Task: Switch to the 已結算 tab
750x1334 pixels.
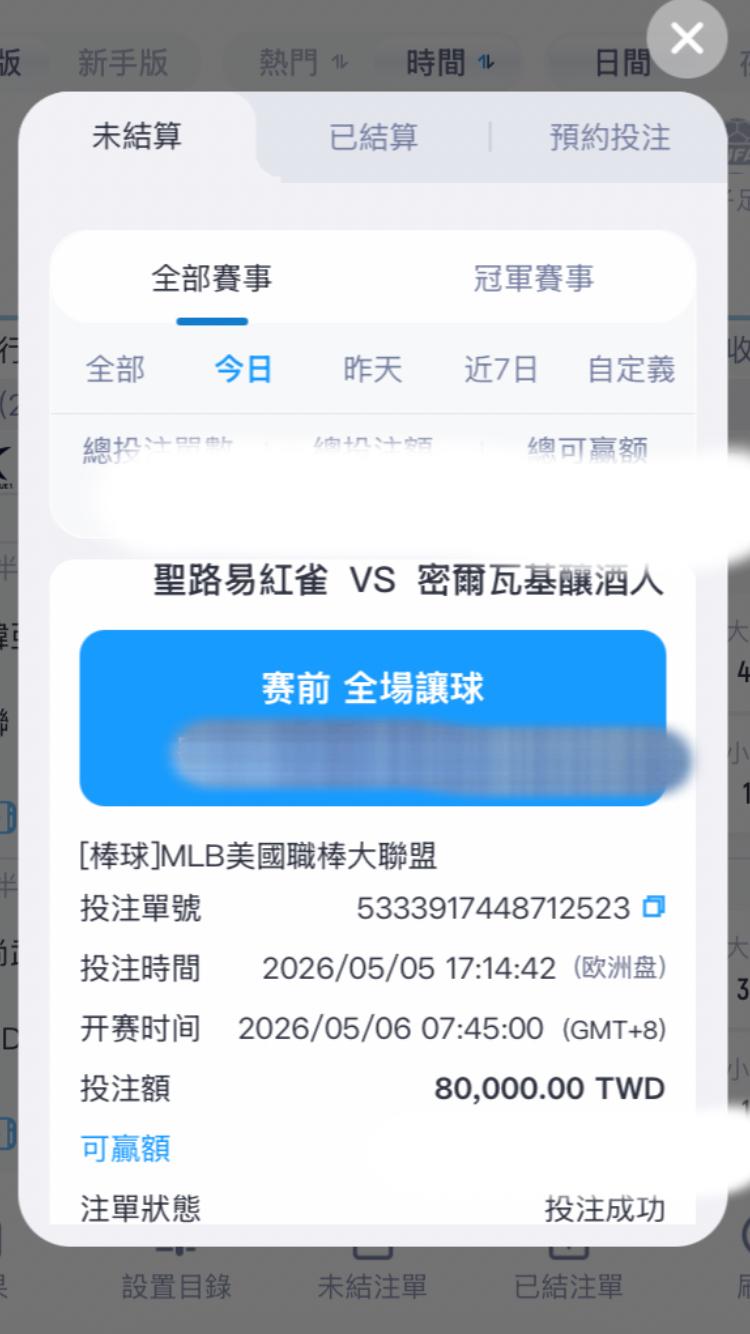Action: click(x=373, y=137)
